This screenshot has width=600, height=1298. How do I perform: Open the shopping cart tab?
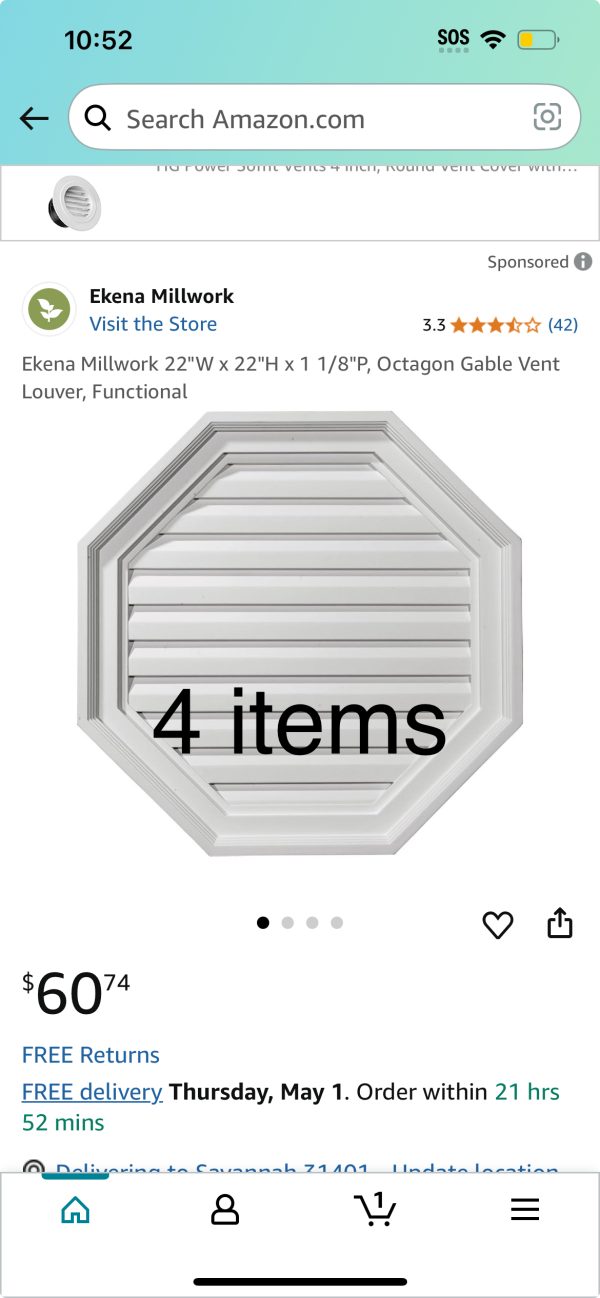point(375,1210)
